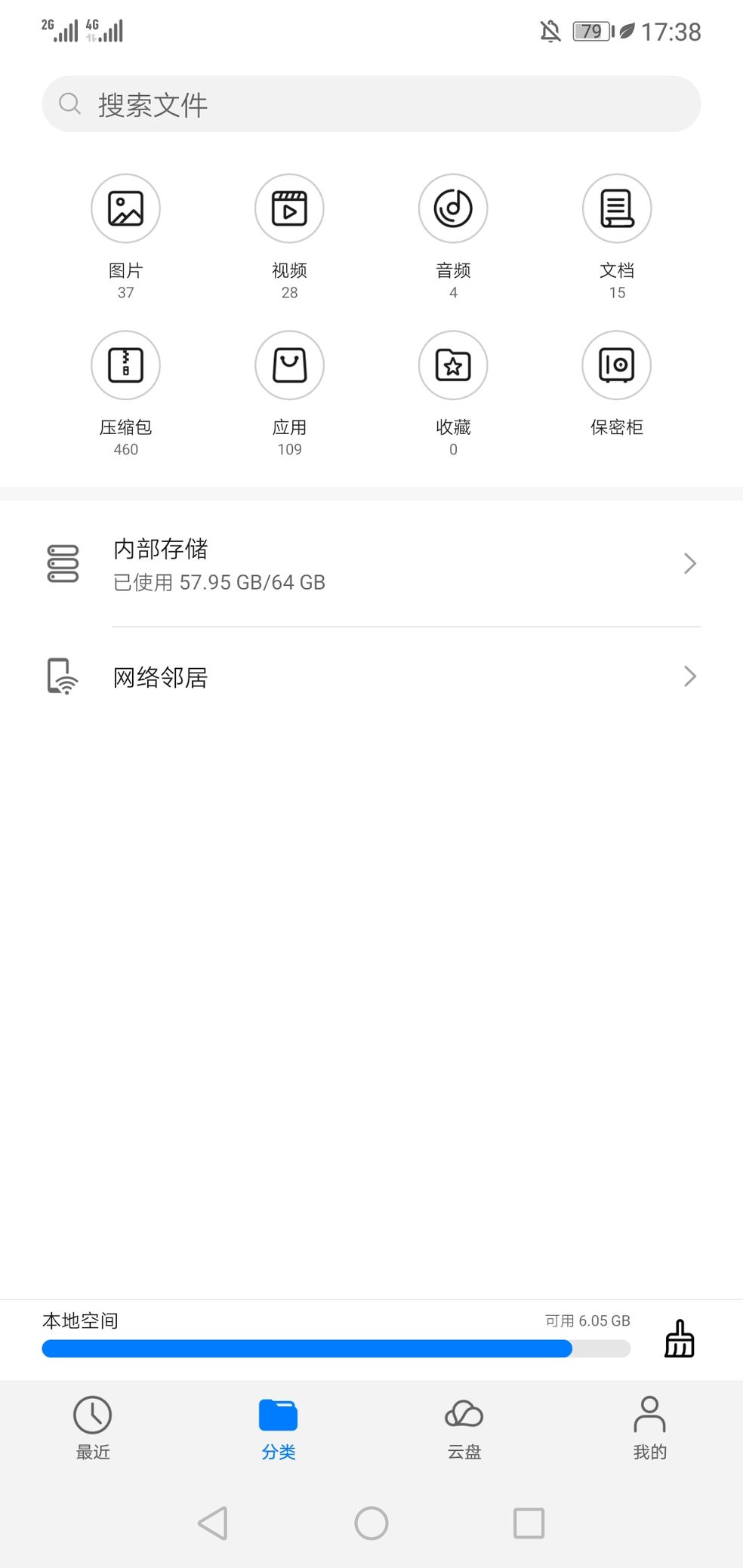Open the 压缩包 category
743x1568 pixels.
125,394
